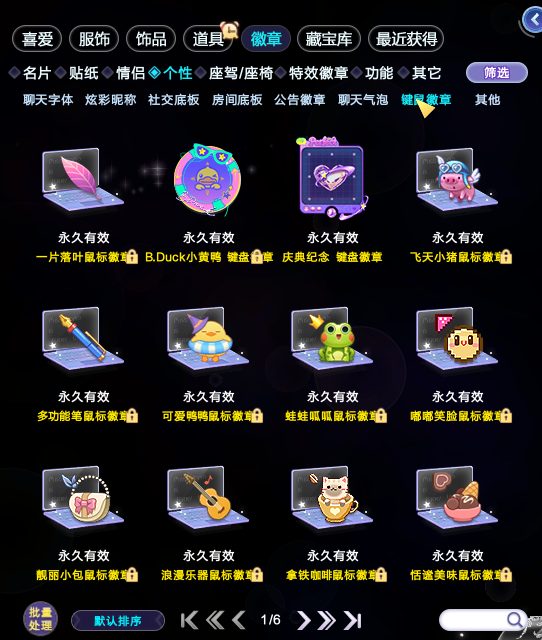The image size is (542, 640).
Task: Collapse panel with the top-right arrow
Action: click(x=533, y=19)
